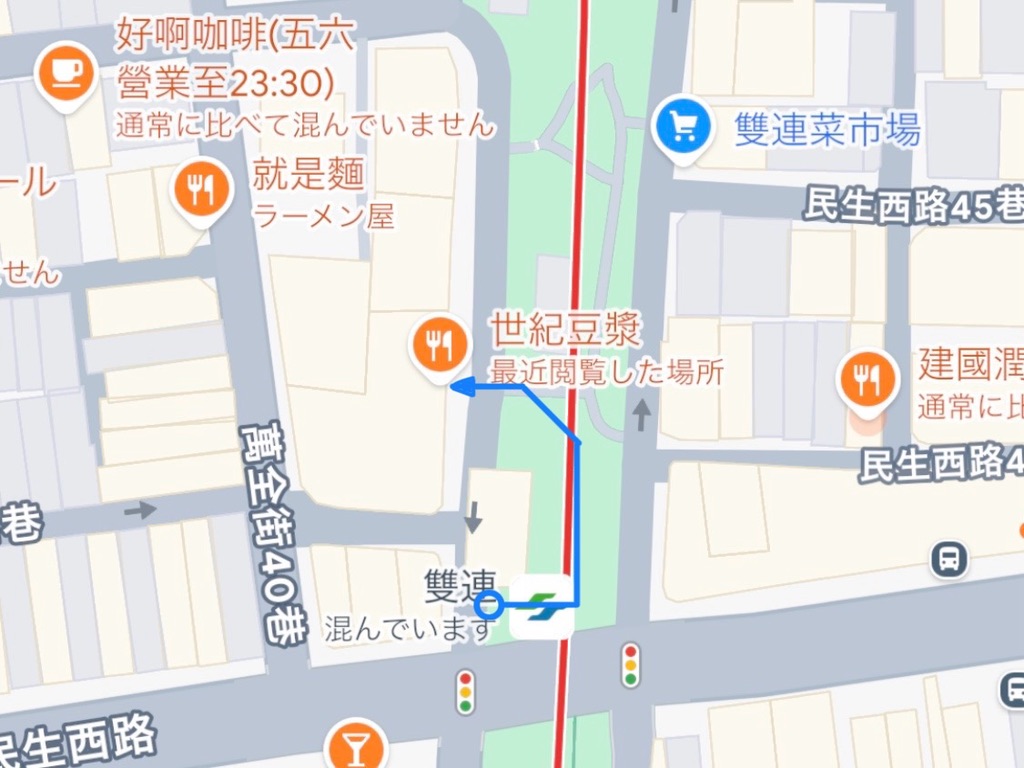
Task: Open the 雙連 metro station icon
Action: (543, 605)
